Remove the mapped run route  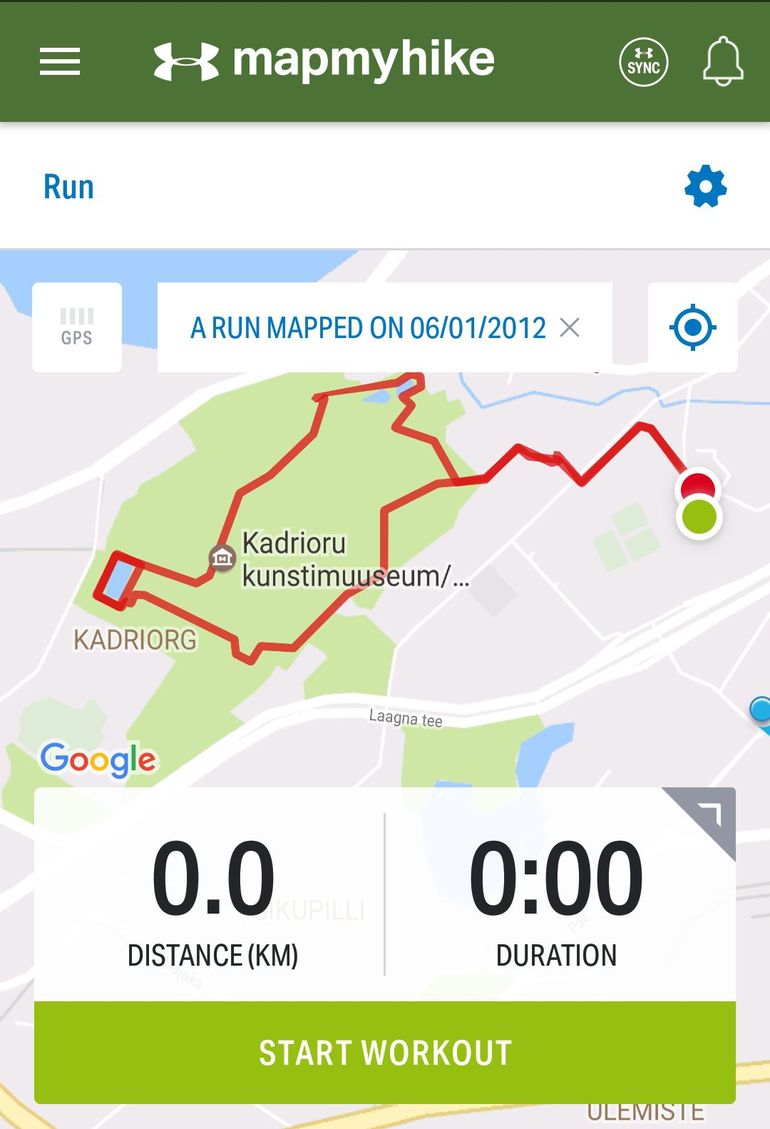click(x=569, y=327)
